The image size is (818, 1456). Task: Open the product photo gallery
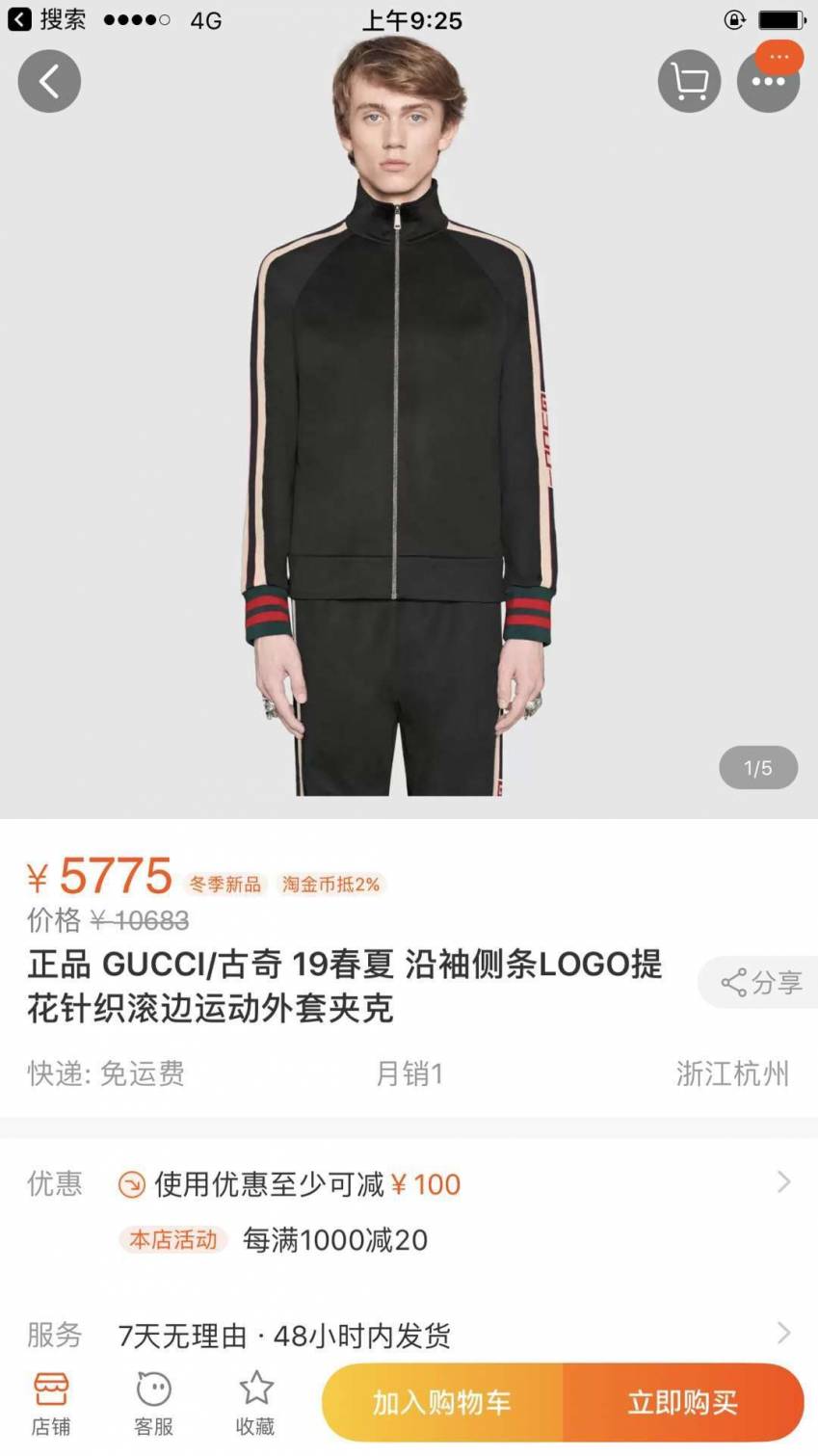[x=409, y=424]
